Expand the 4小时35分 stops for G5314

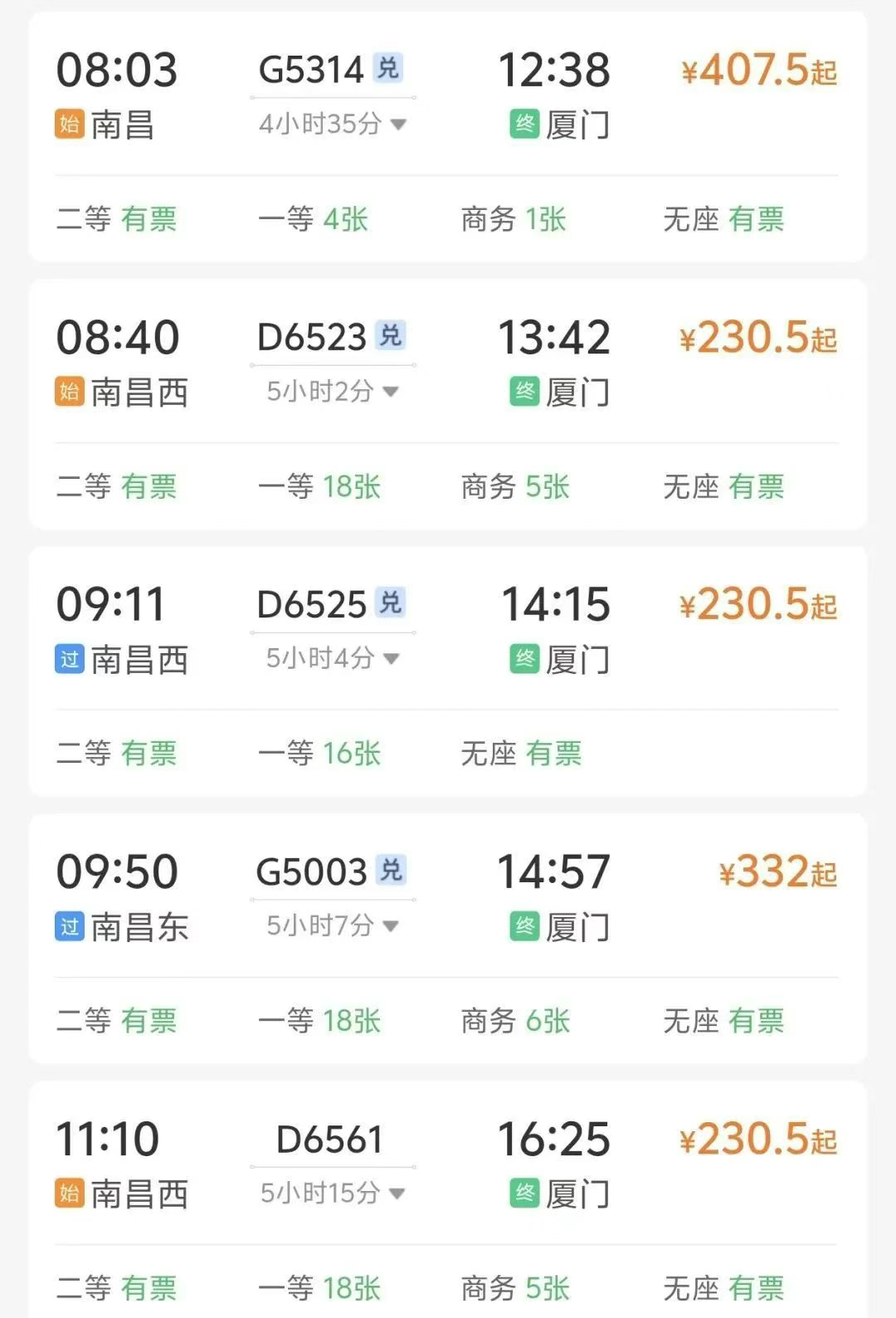pyautogui.click(x=332, y=124)
